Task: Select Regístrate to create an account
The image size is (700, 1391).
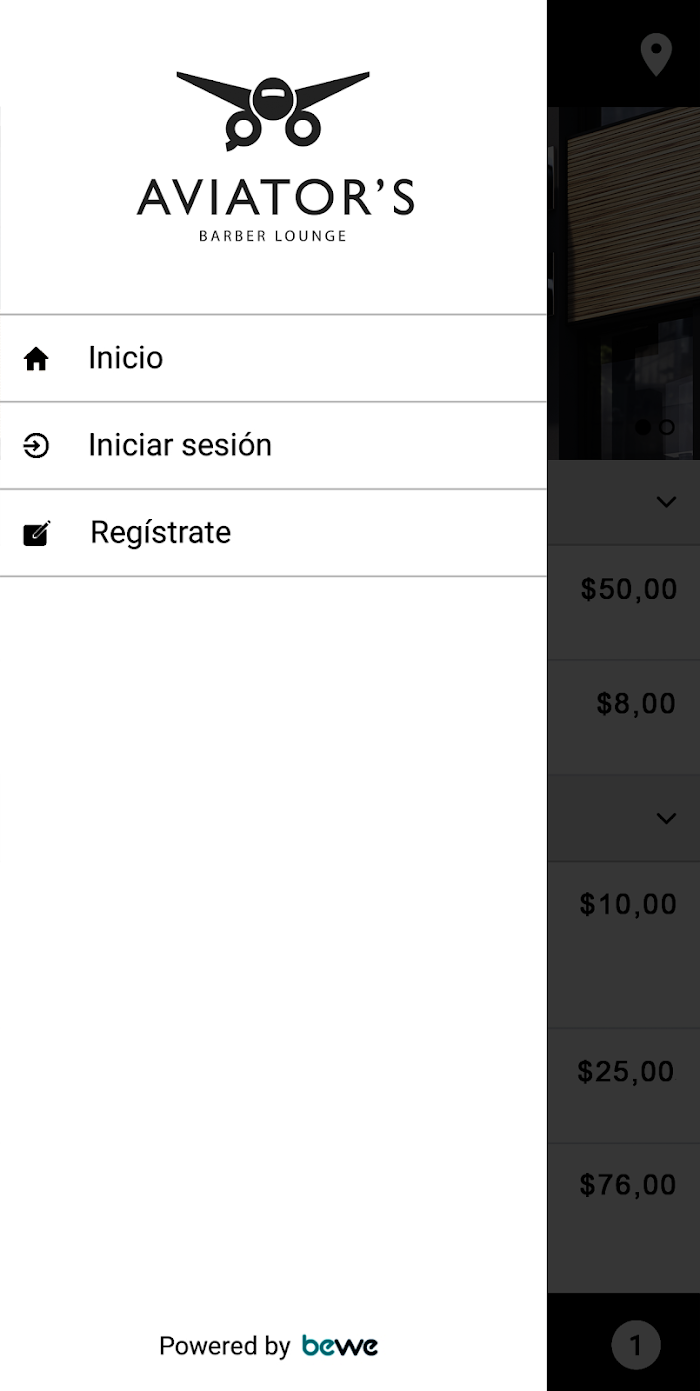Action: tap(273, 532)
